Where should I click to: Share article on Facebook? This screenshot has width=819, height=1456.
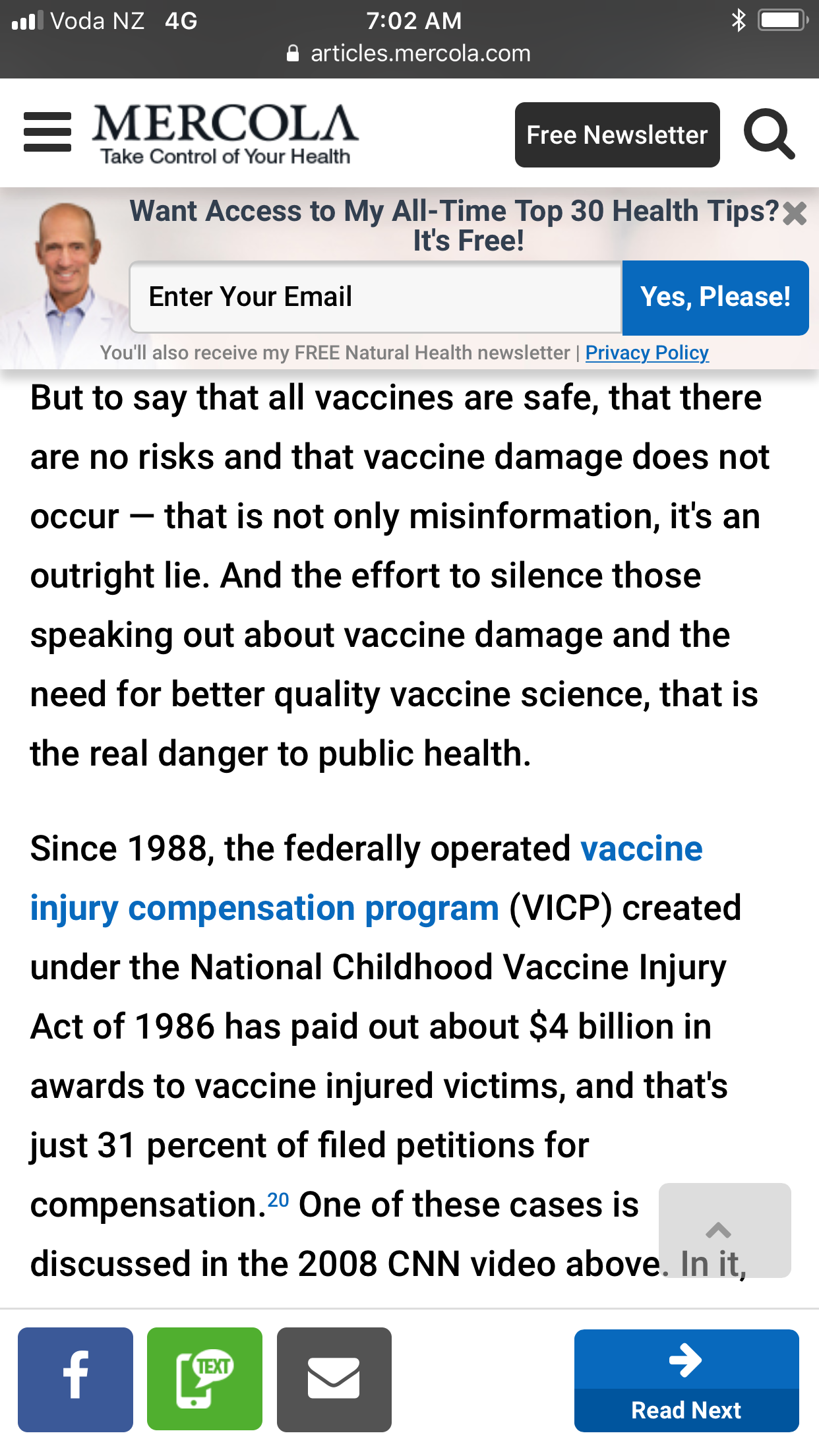click(x=75, y=1380)
